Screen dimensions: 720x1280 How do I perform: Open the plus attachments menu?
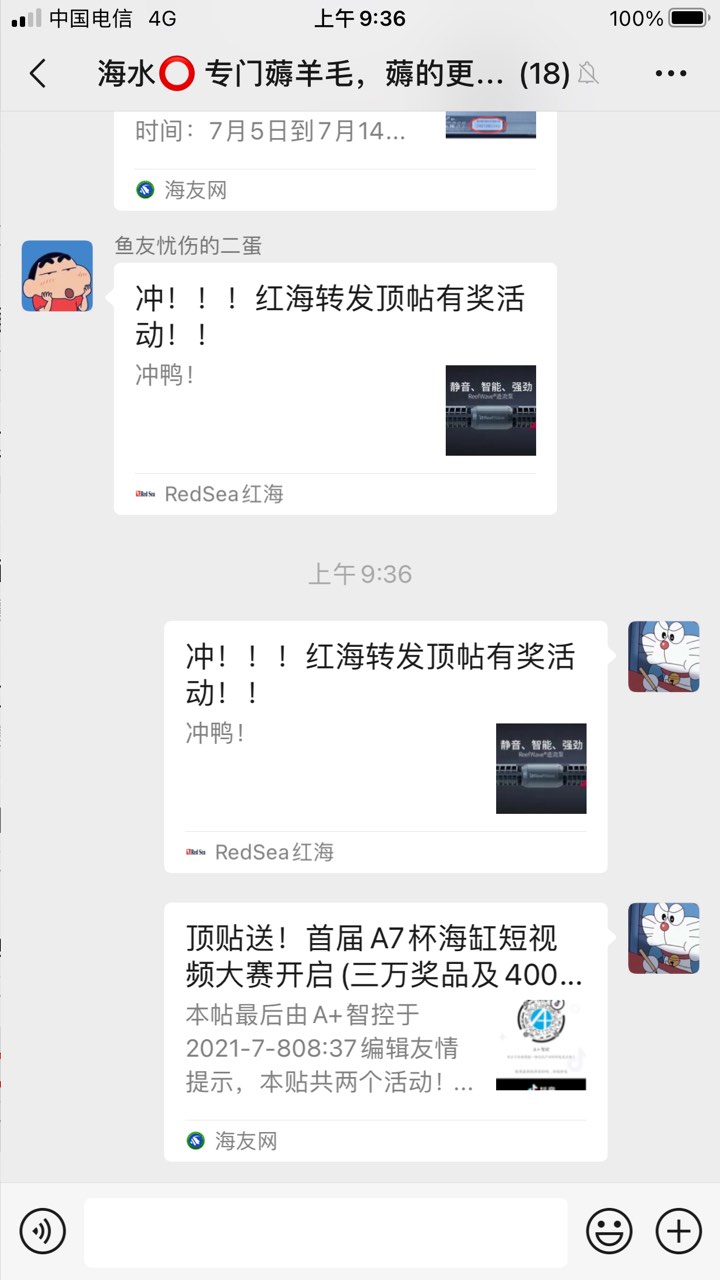[678, 1229]
